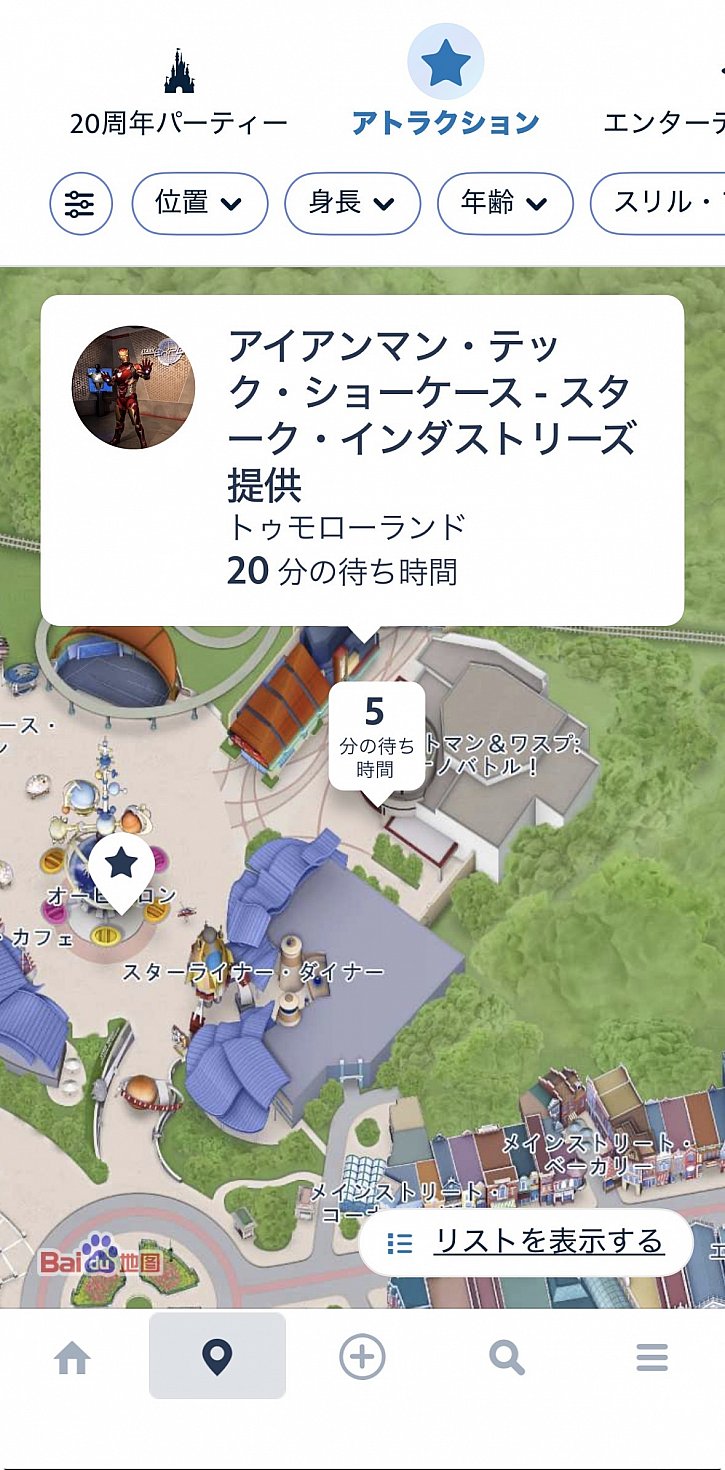
Task: Tap the plus add button
Action: click(362, 1357)
